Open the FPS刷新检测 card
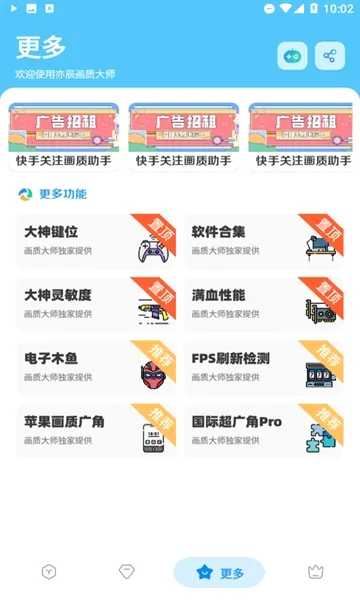Image resolution: width=360 pixels, height=600 pixels. pos(264,368)
